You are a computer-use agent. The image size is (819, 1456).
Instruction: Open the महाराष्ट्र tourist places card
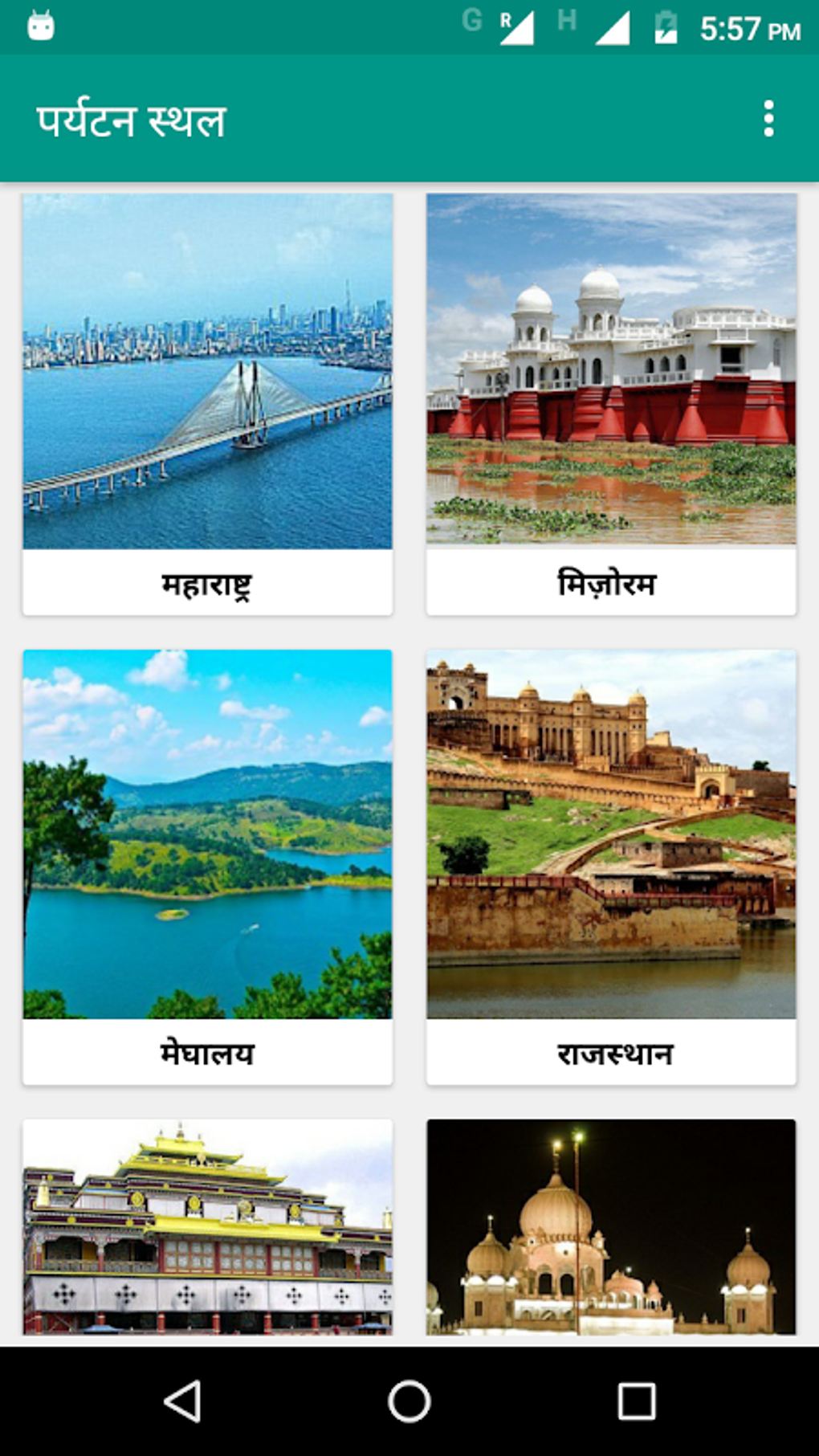[x=207, y=404]
